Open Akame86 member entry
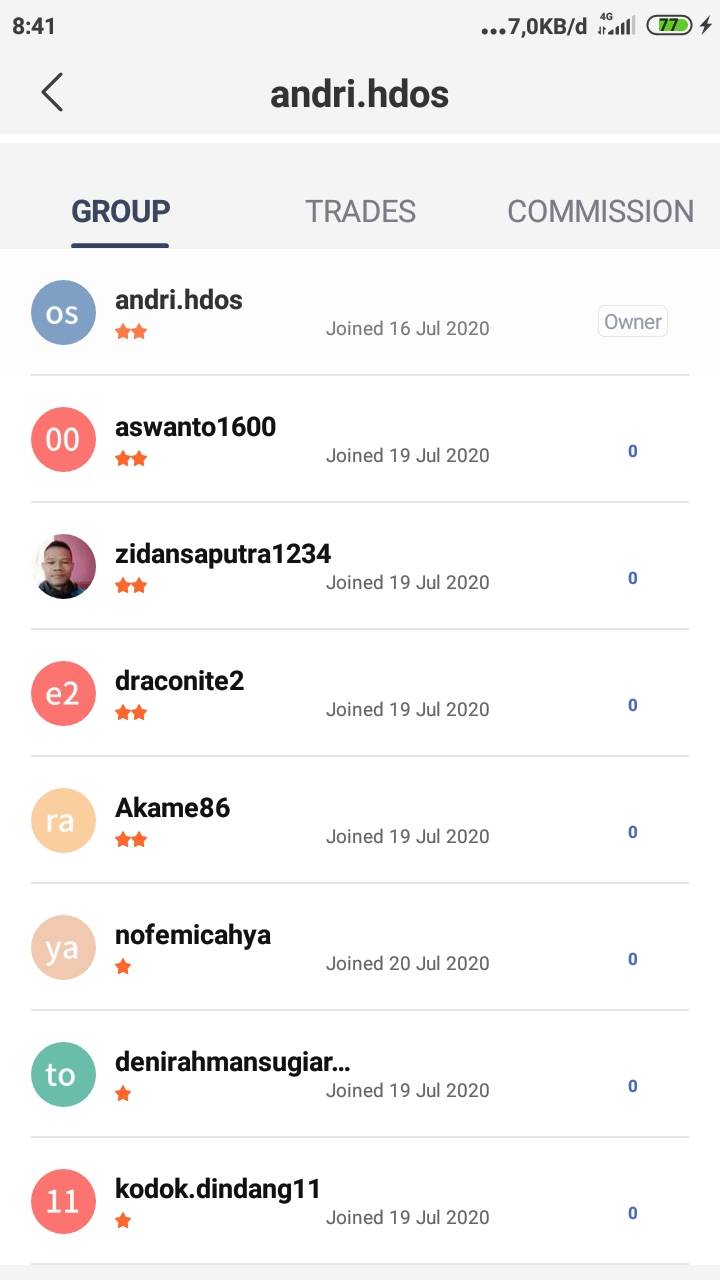This screenshot has height=1280, width=720. pos(360,820)
